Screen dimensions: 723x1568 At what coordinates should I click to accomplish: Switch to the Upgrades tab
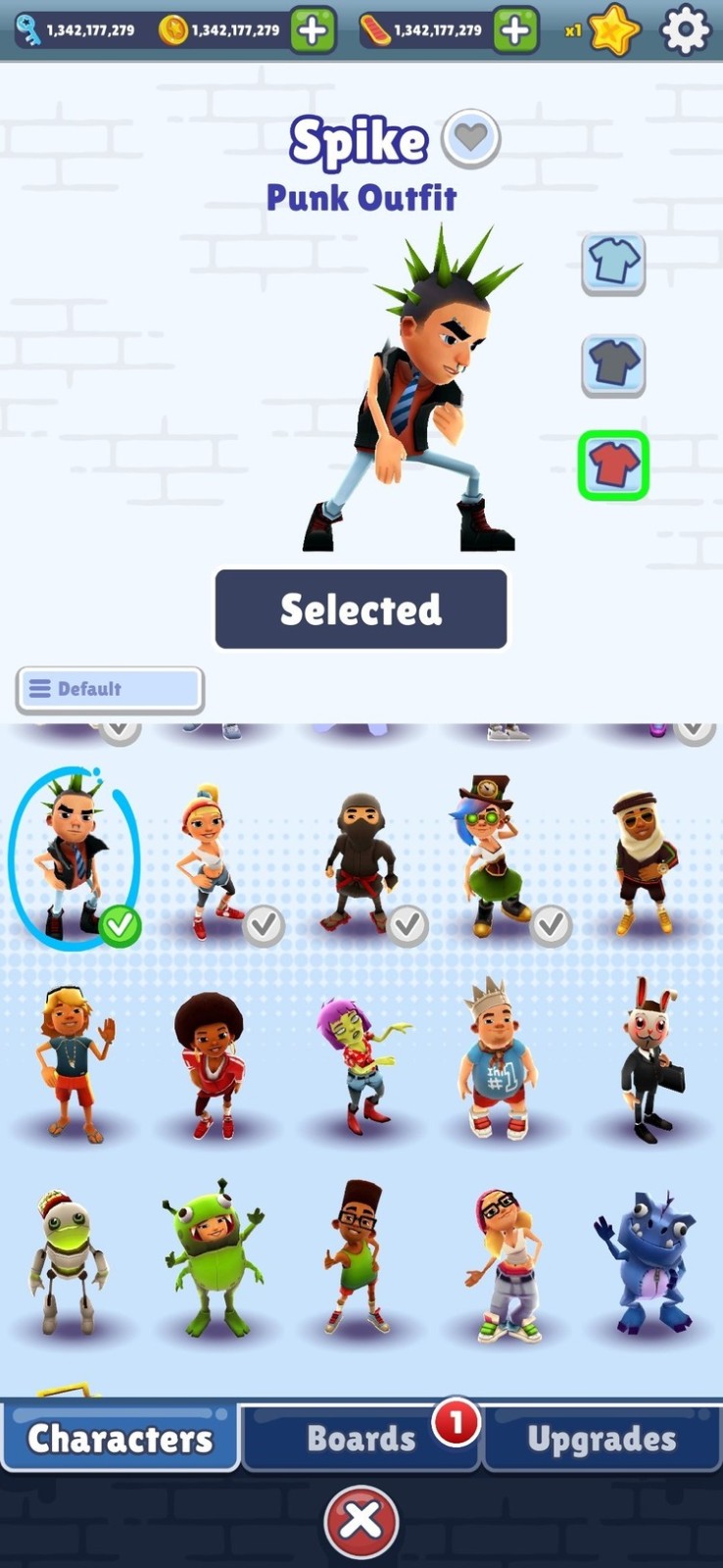(x=602, y=1438)
